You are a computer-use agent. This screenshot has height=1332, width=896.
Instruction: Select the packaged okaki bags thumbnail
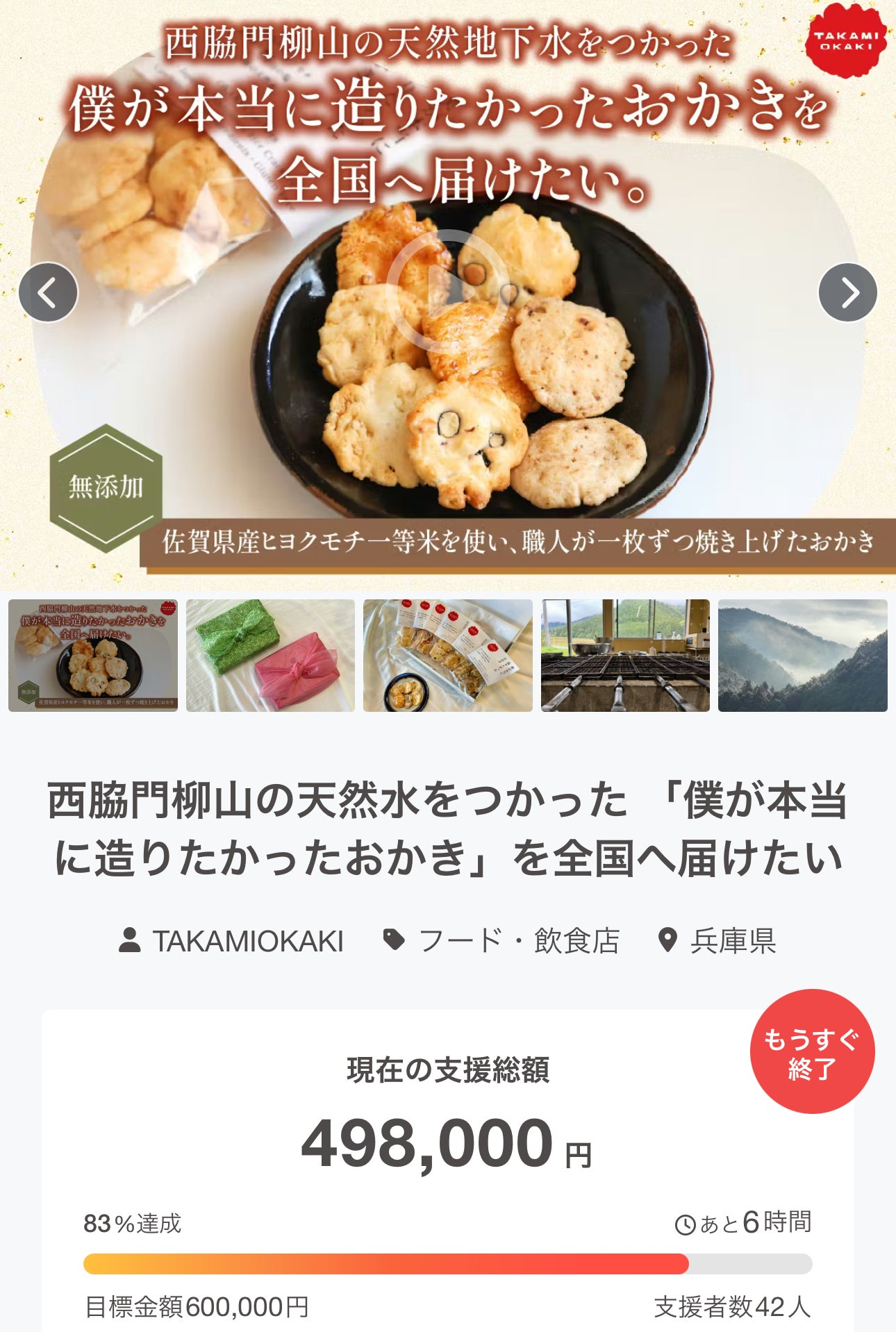tap(448, 656)
